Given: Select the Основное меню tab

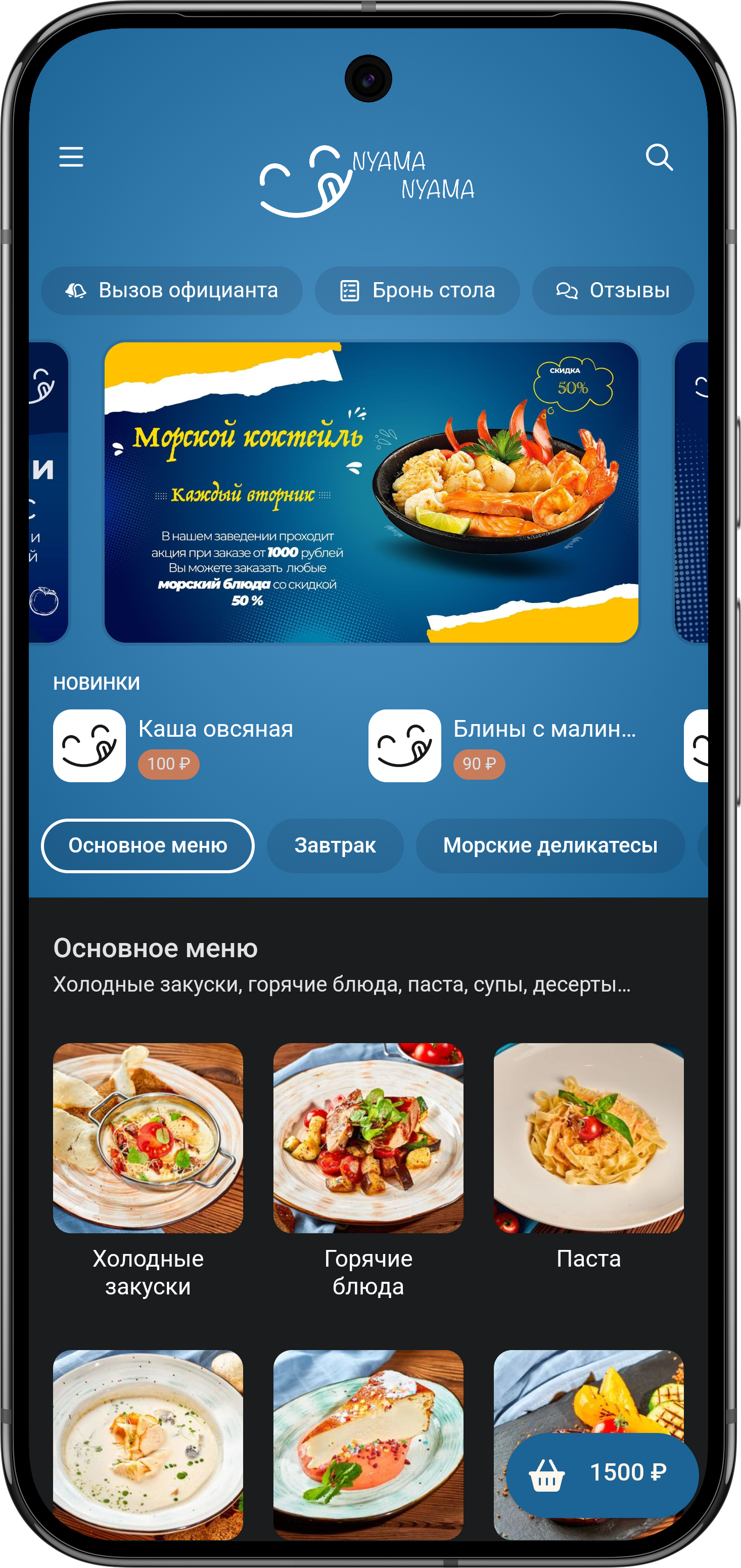Looking at the screenshot, I should tap(148, 845).
